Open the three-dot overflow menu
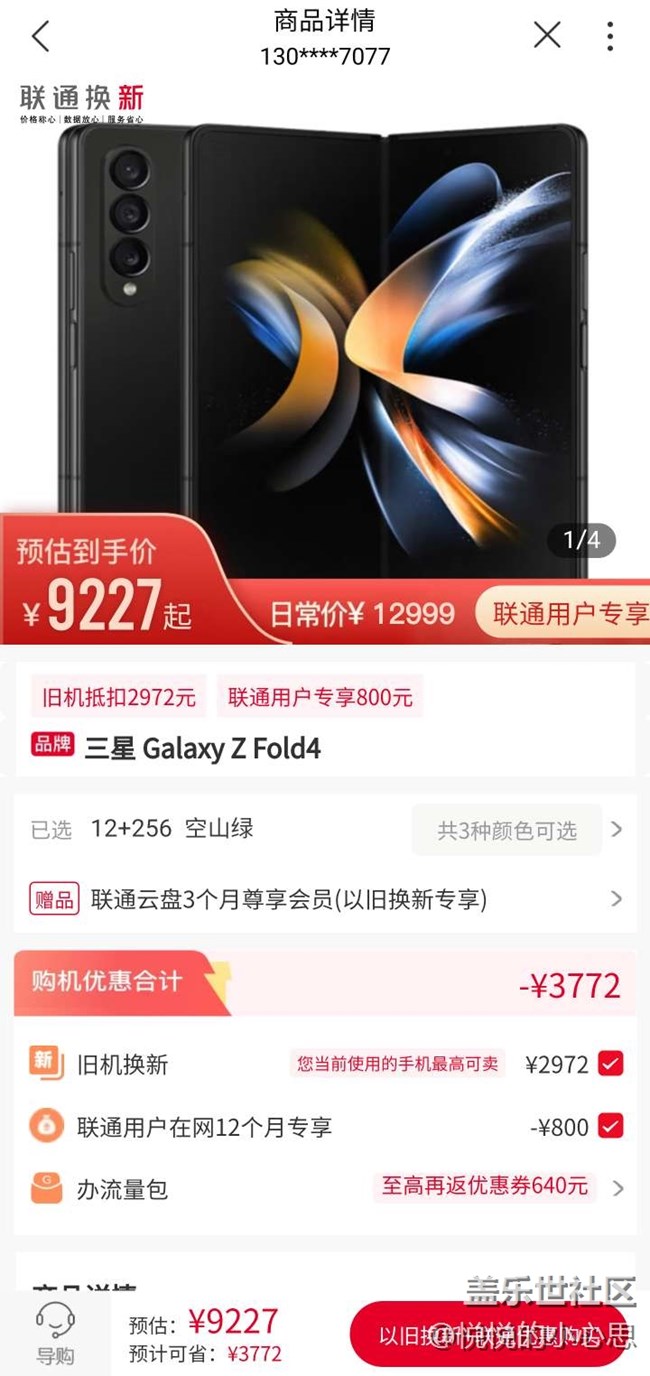 (x=610, y=36)
